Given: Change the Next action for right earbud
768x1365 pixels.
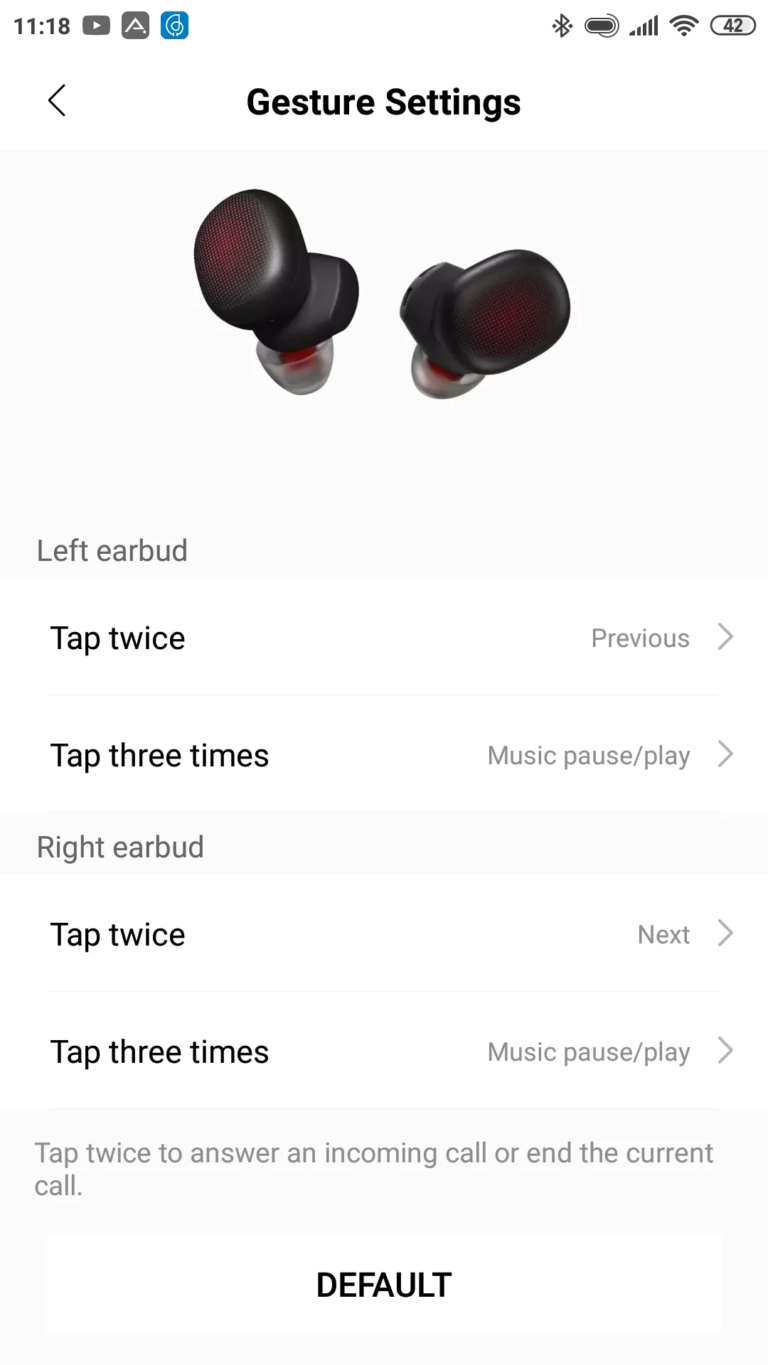Looking at the screenshot, I should [663, 933].
